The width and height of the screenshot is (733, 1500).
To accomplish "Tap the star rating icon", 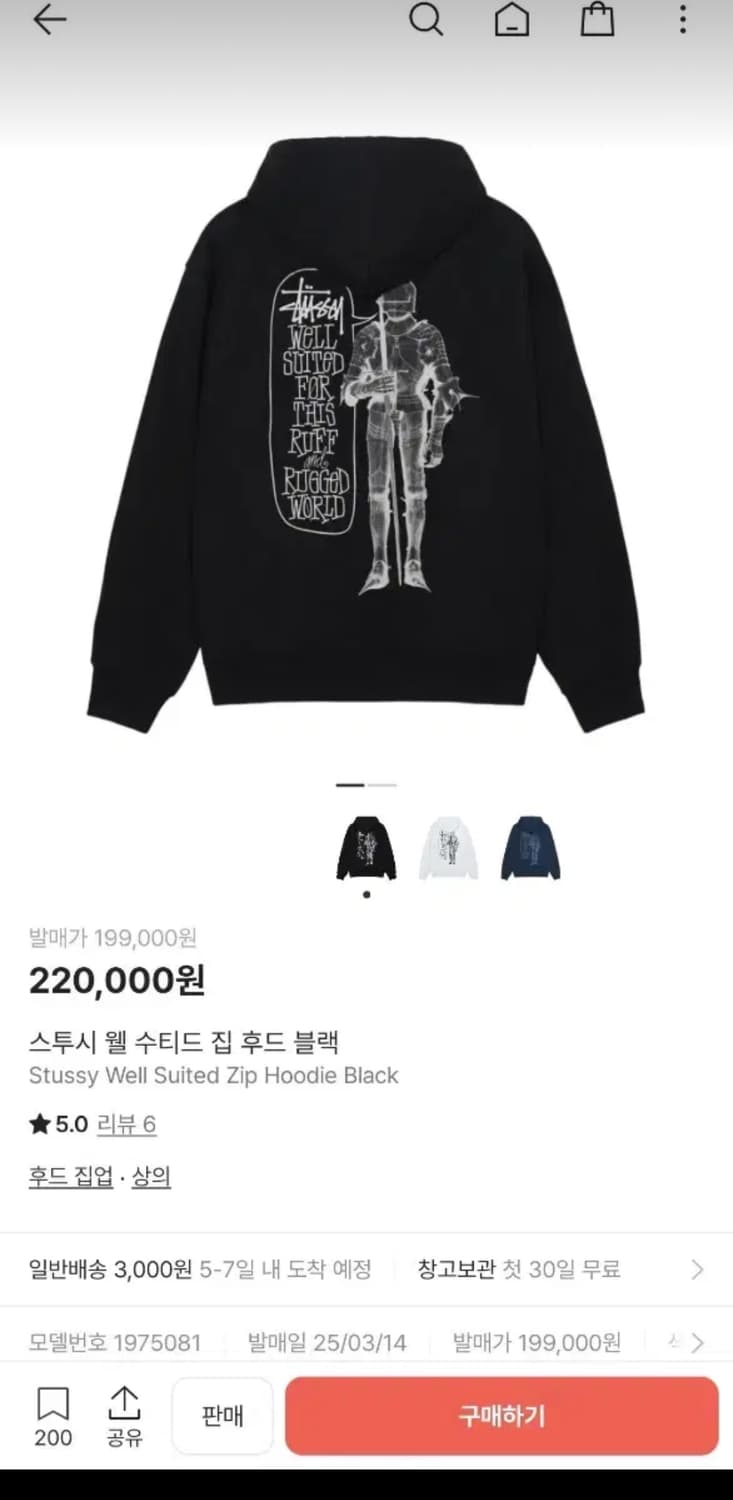I will click(37, 1124).
